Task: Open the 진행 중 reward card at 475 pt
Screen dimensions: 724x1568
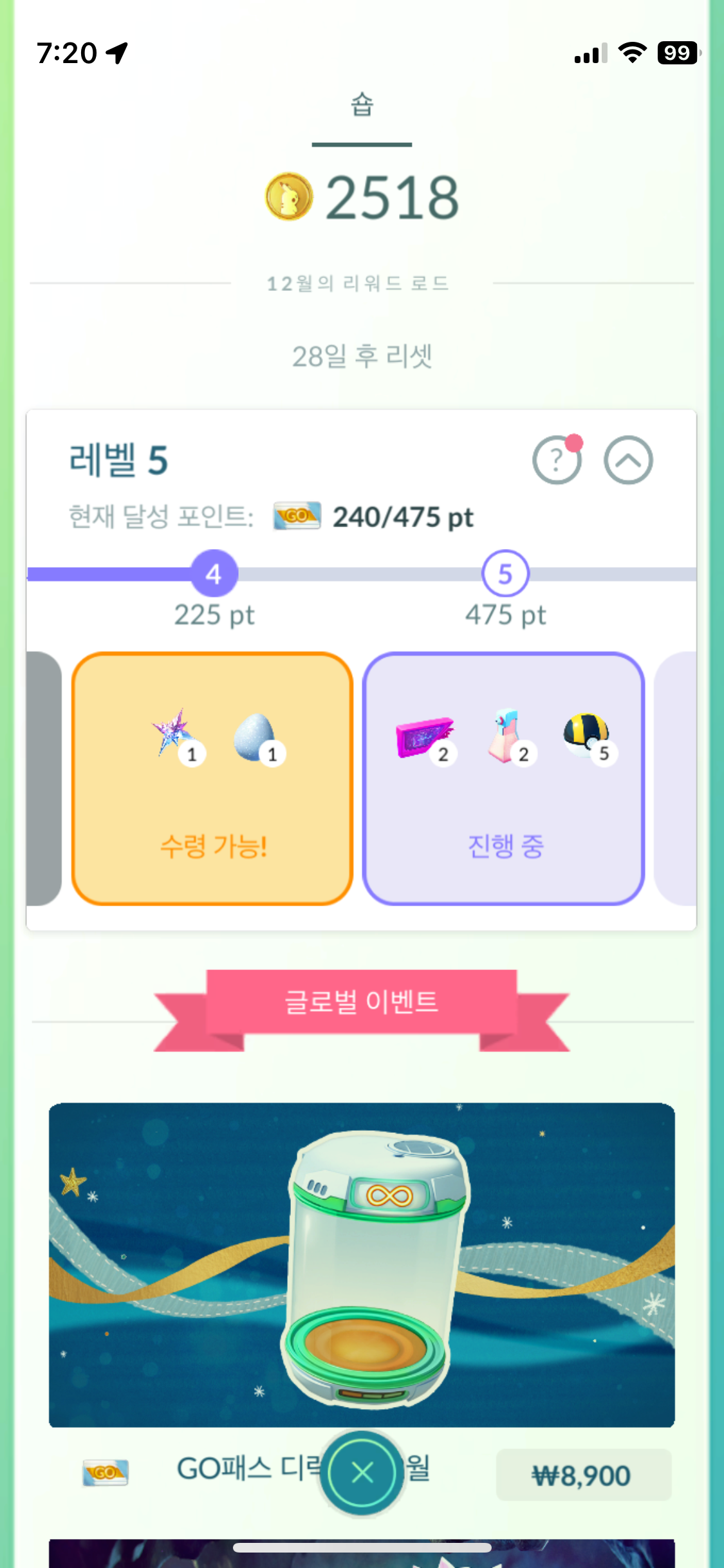Action: (x=503, y=779)
